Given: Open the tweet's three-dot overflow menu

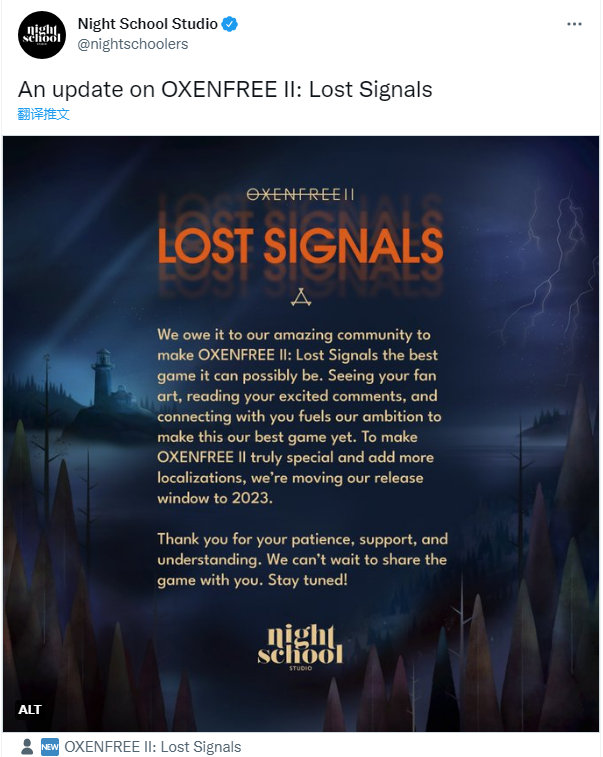Looking at the screenshot, I should click(x=574, y=24).
